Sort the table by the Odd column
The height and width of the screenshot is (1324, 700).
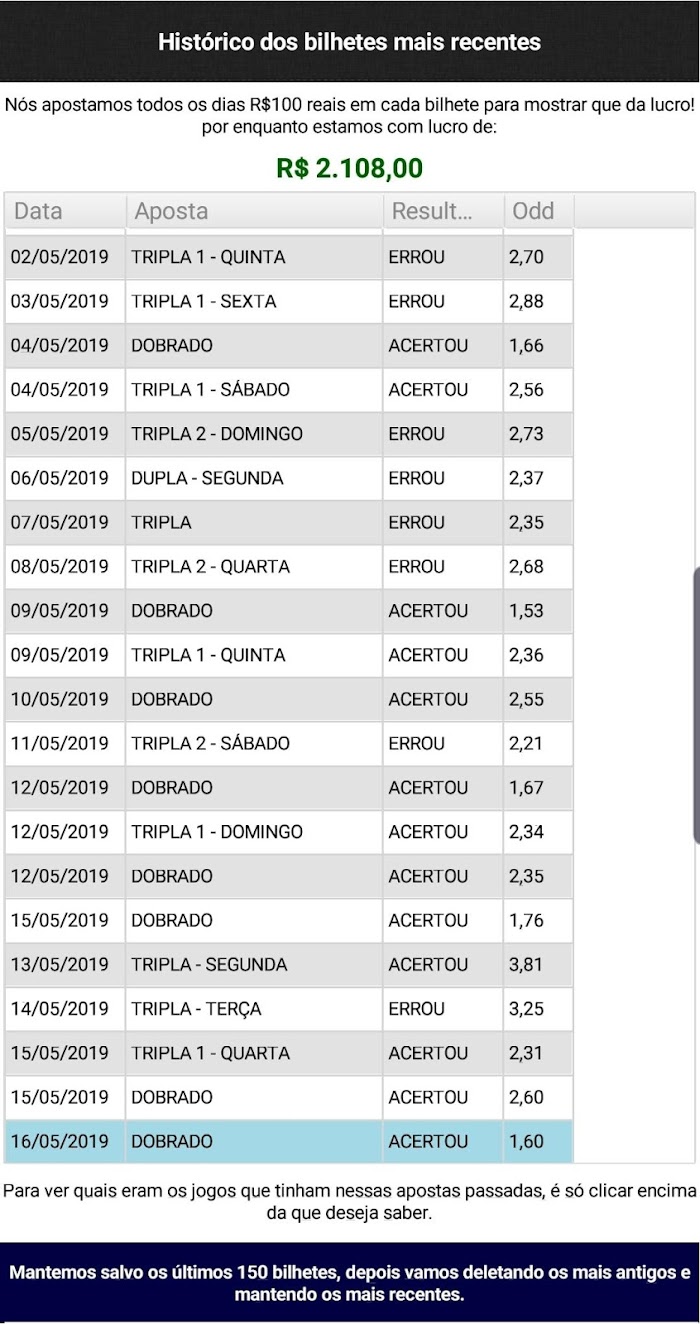[x=539, y=211]
